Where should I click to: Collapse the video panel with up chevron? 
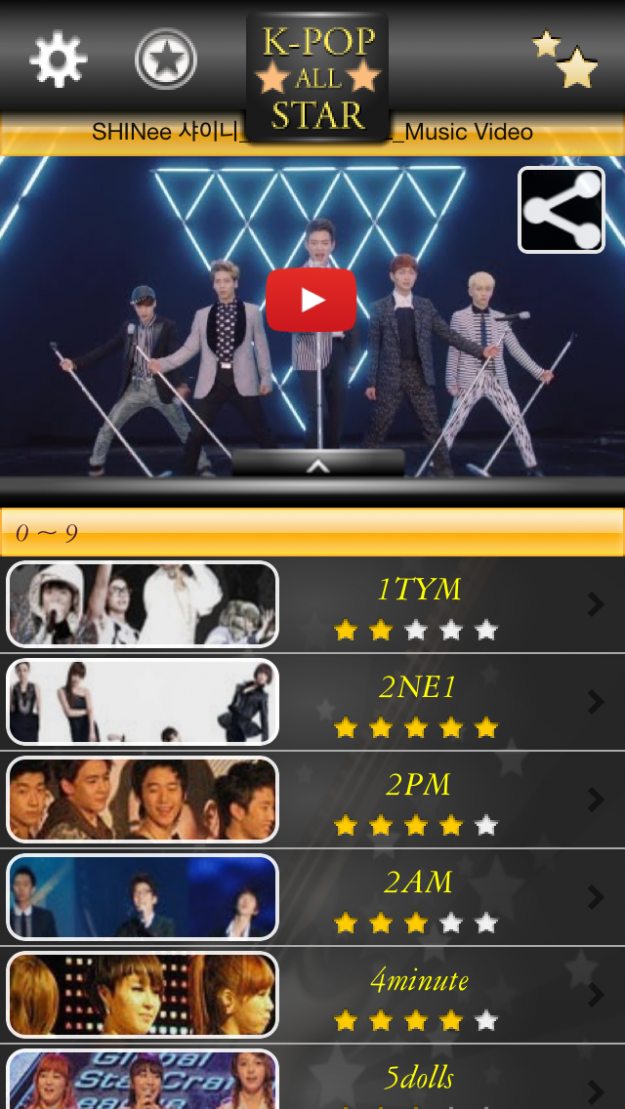coord(317,464)
